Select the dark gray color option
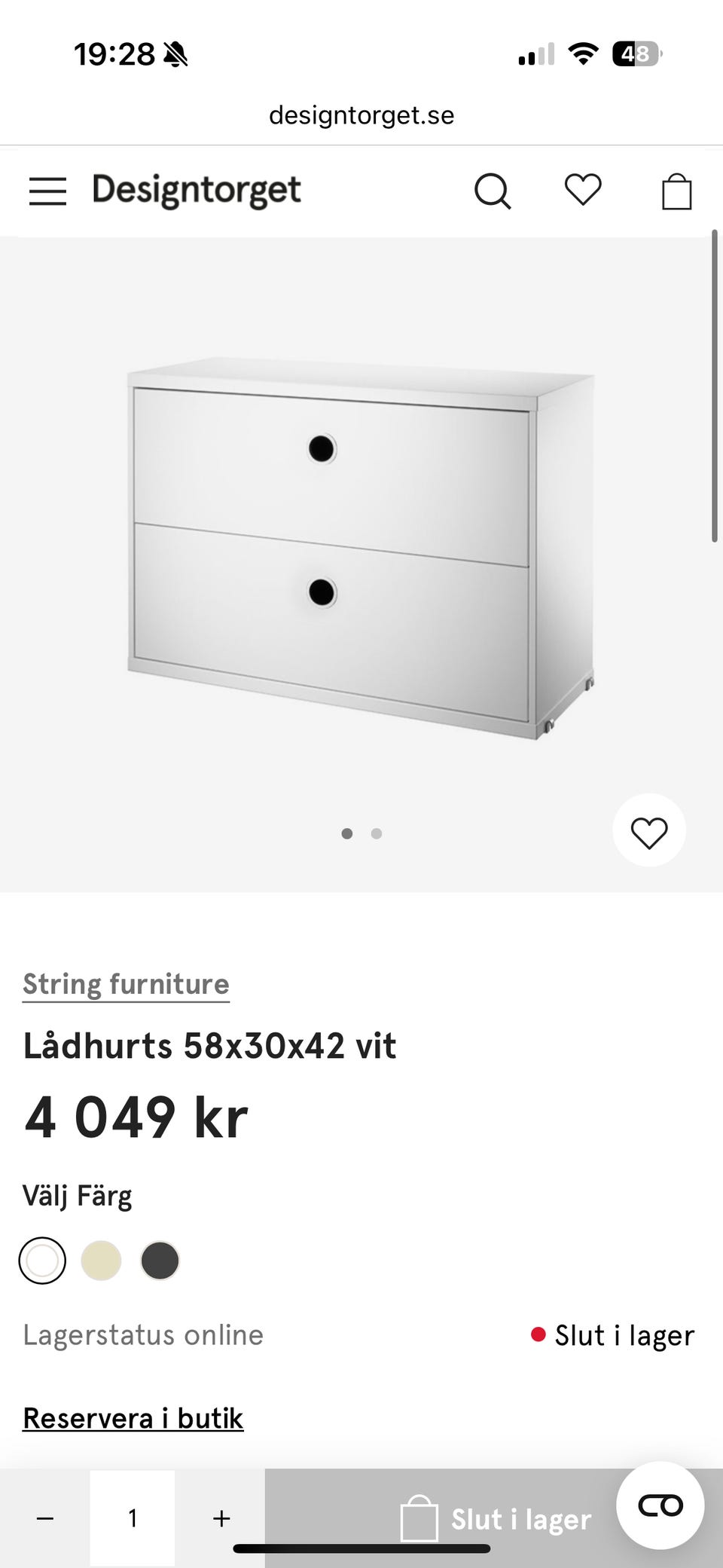Viewport: 723px width, 1568px height. (160, 1261)
